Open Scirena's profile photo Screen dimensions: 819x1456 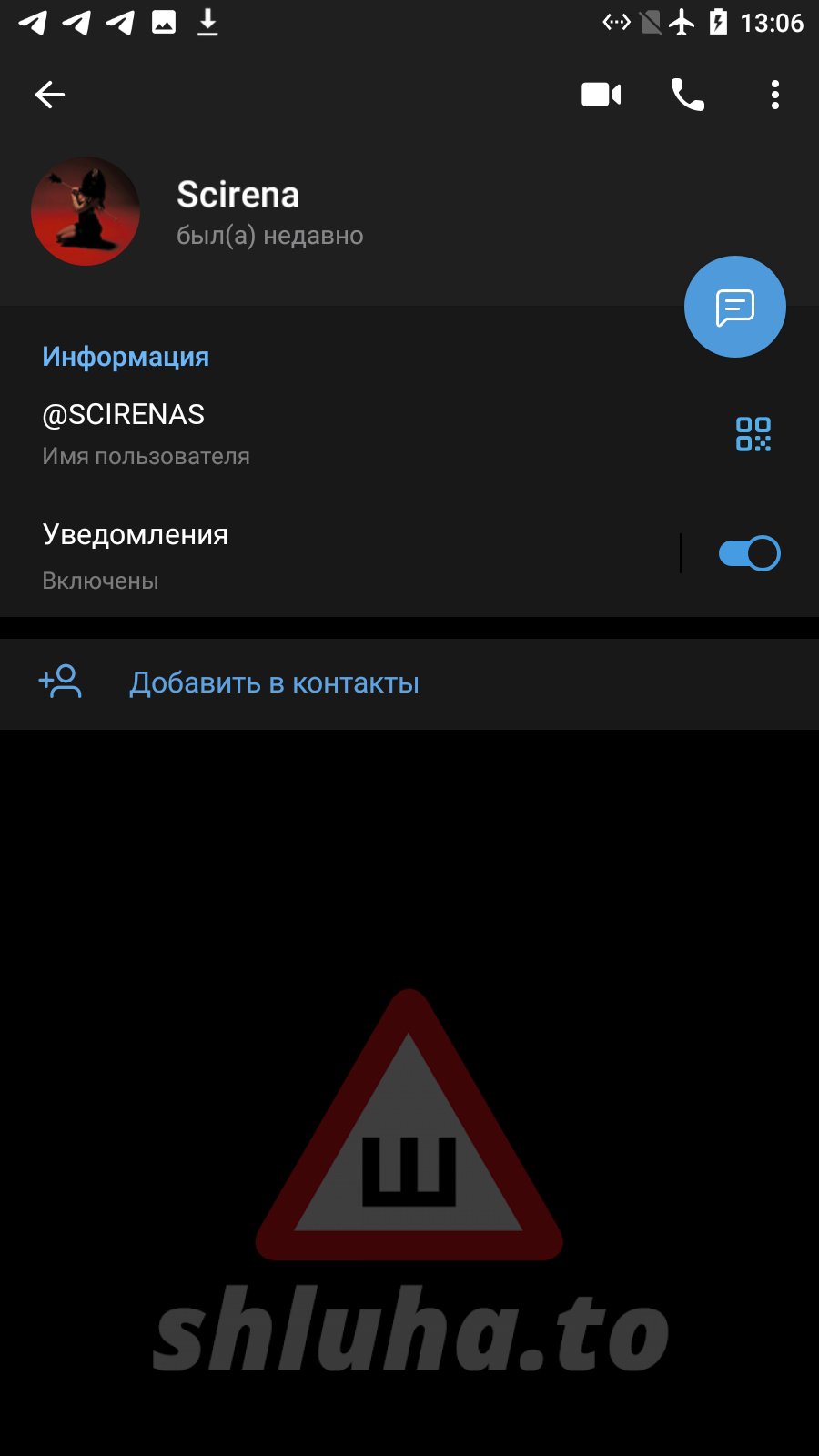[x=86, y=211]
